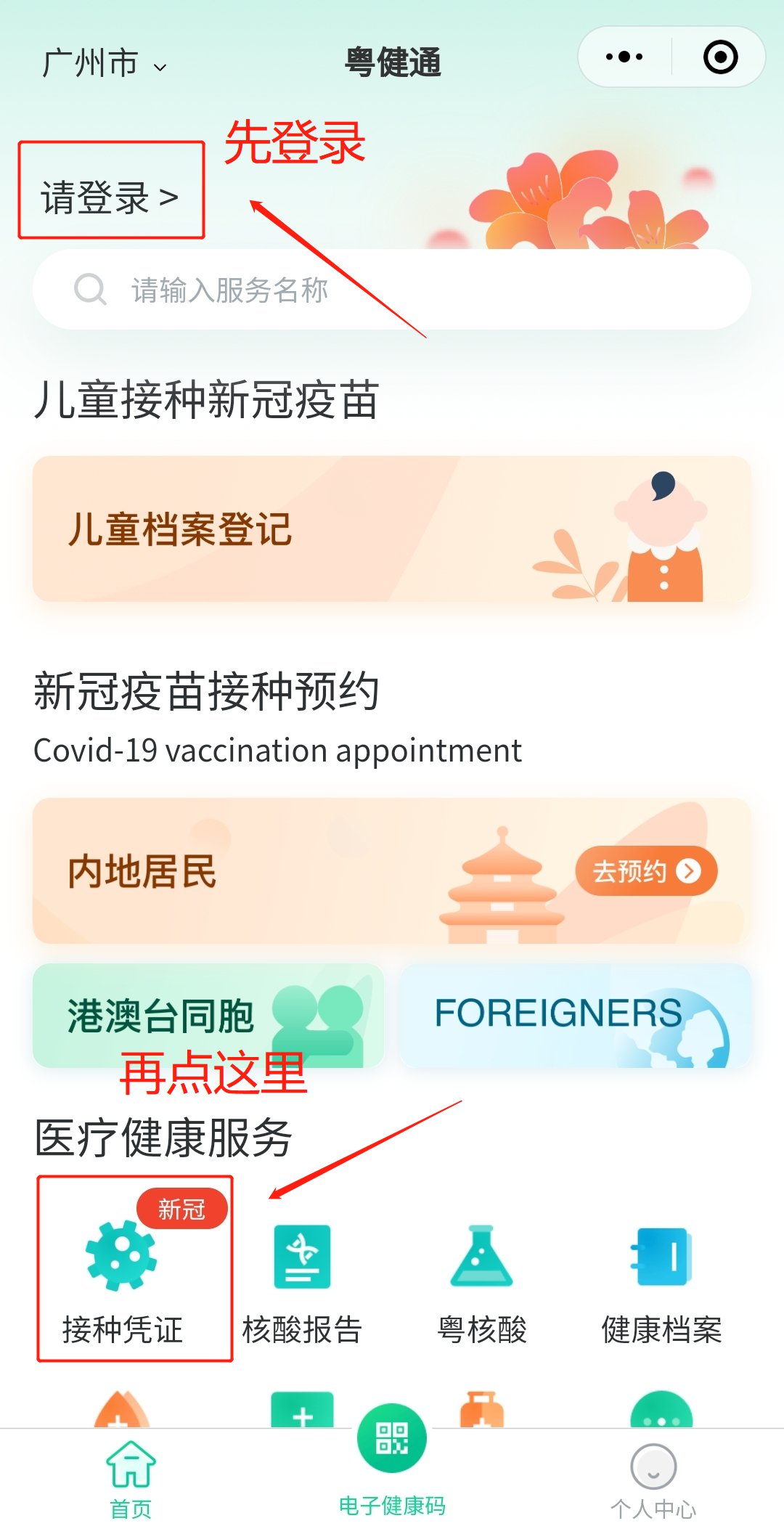The height and width of the screenshot is (1526, 784).
Task: Focus the 请输入服务名称 search field
Action: tap(392, 290)
